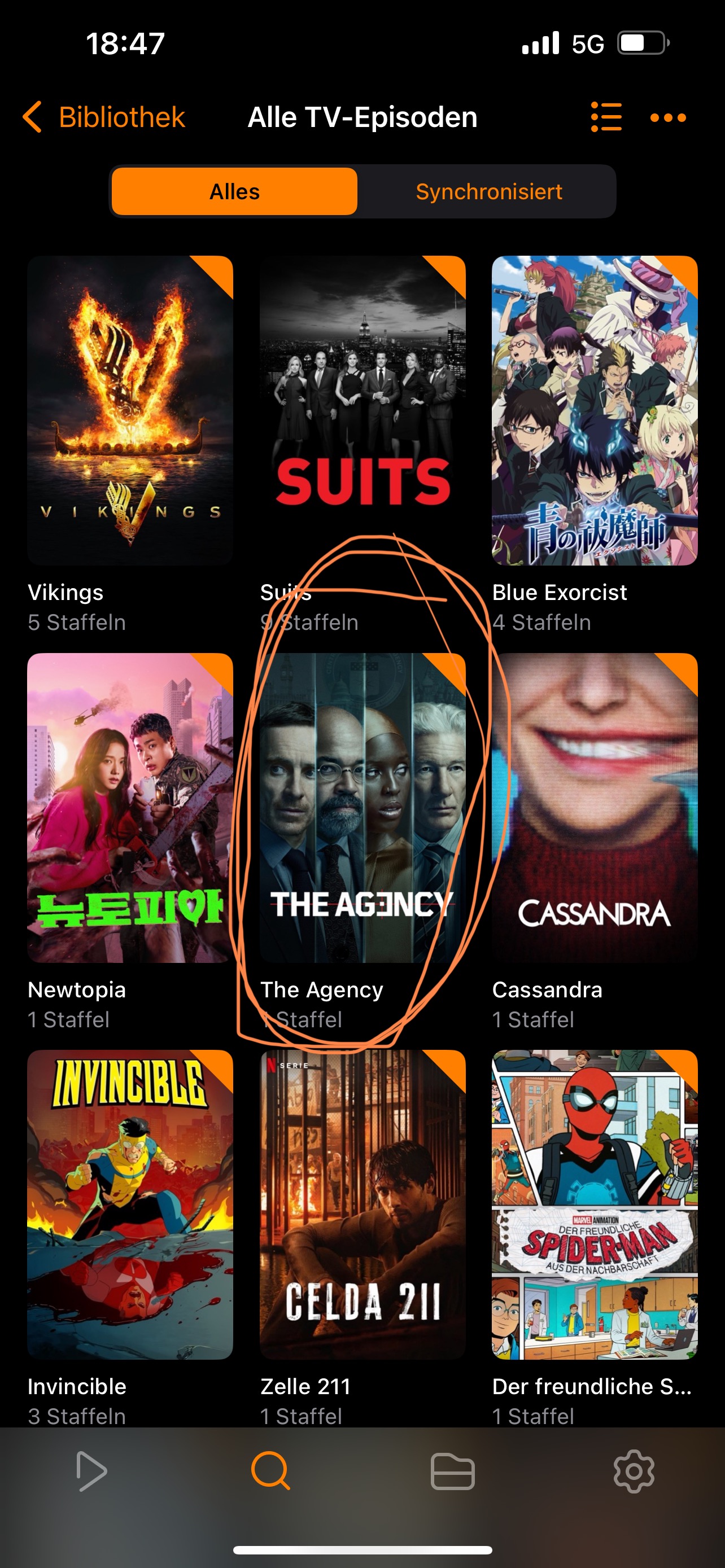Open the Blue Exorcist series
The image size is (725, 1568).
pyautogui.click(x=594, y=411)
